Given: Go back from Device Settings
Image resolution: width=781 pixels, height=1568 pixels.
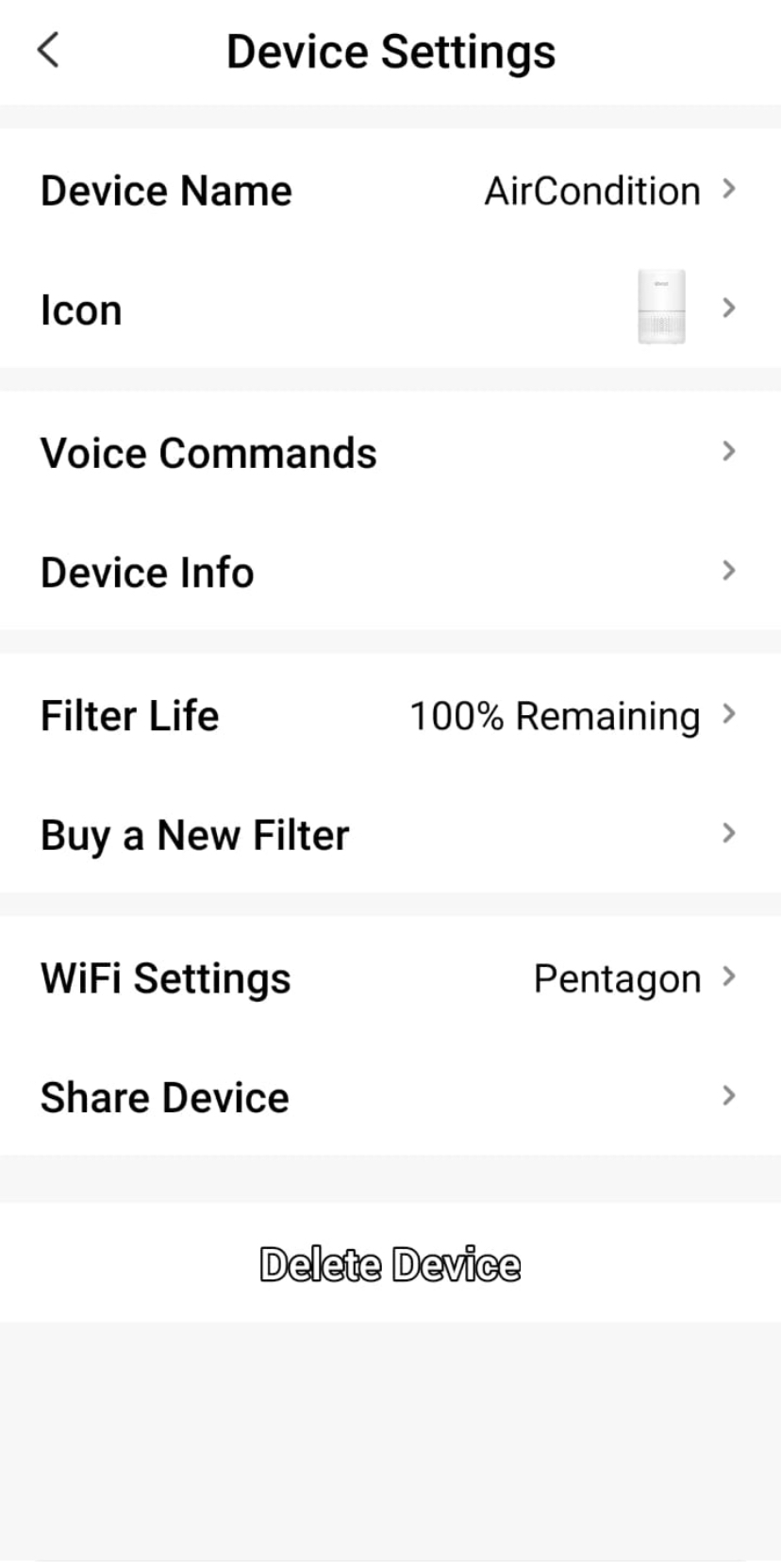Looking at the screenshot, I should tap(48, 49).
